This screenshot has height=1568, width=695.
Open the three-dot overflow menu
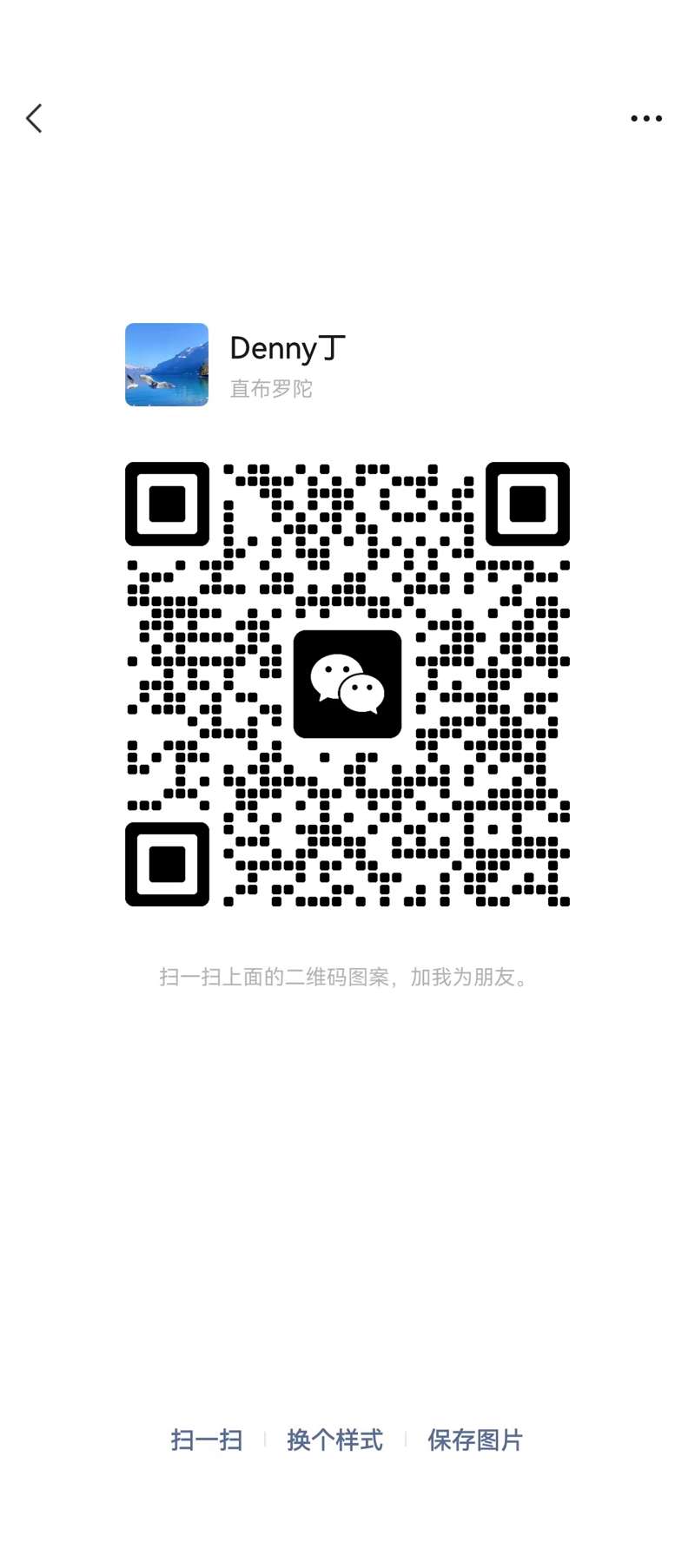tap(646, 118)
